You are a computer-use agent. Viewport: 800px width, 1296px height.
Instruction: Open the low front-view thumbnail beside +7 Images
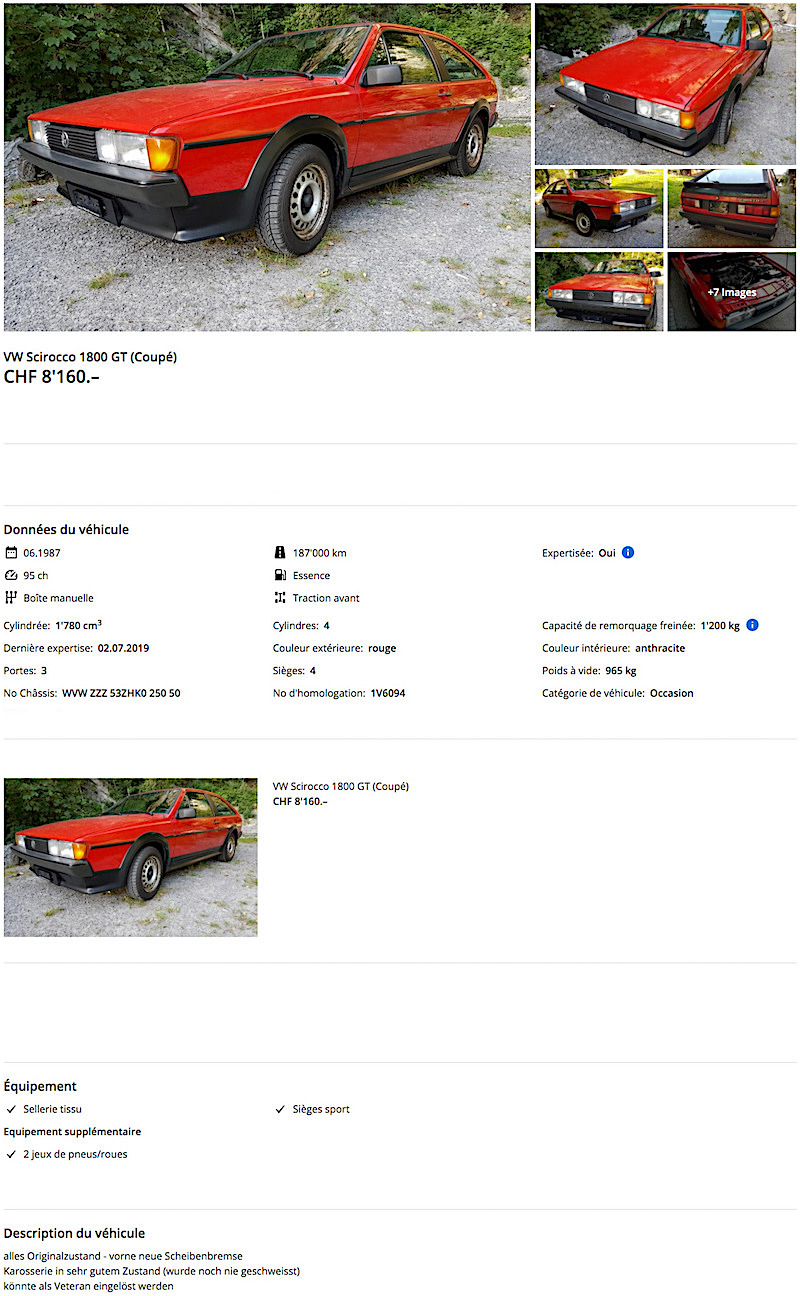(598, 291)
